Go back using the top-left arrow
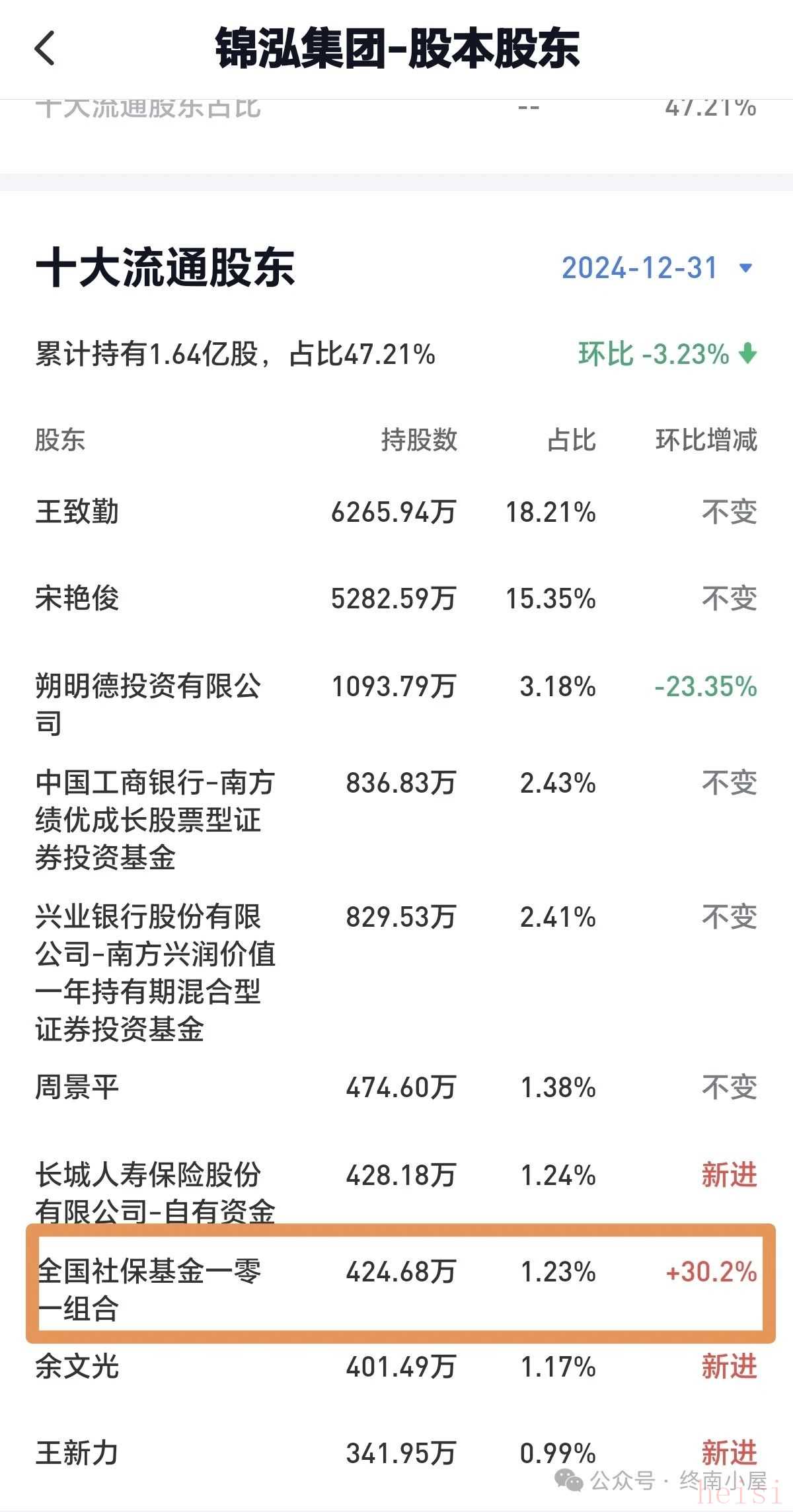Screen dimensions: 793x1512 point(44,48)
